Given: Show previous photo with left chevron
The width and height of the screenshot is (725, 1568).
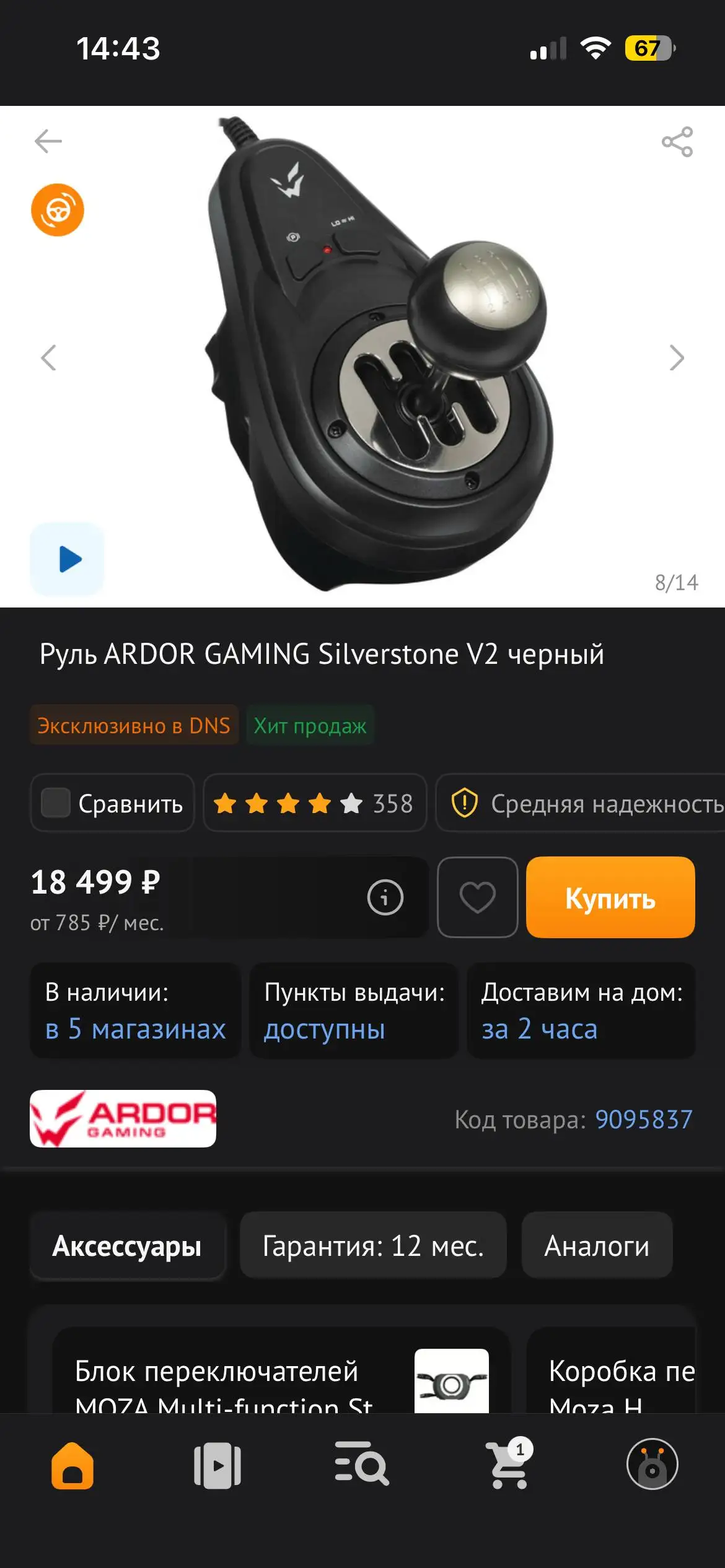Looking at the screenshot, I should tap(48, 357).
